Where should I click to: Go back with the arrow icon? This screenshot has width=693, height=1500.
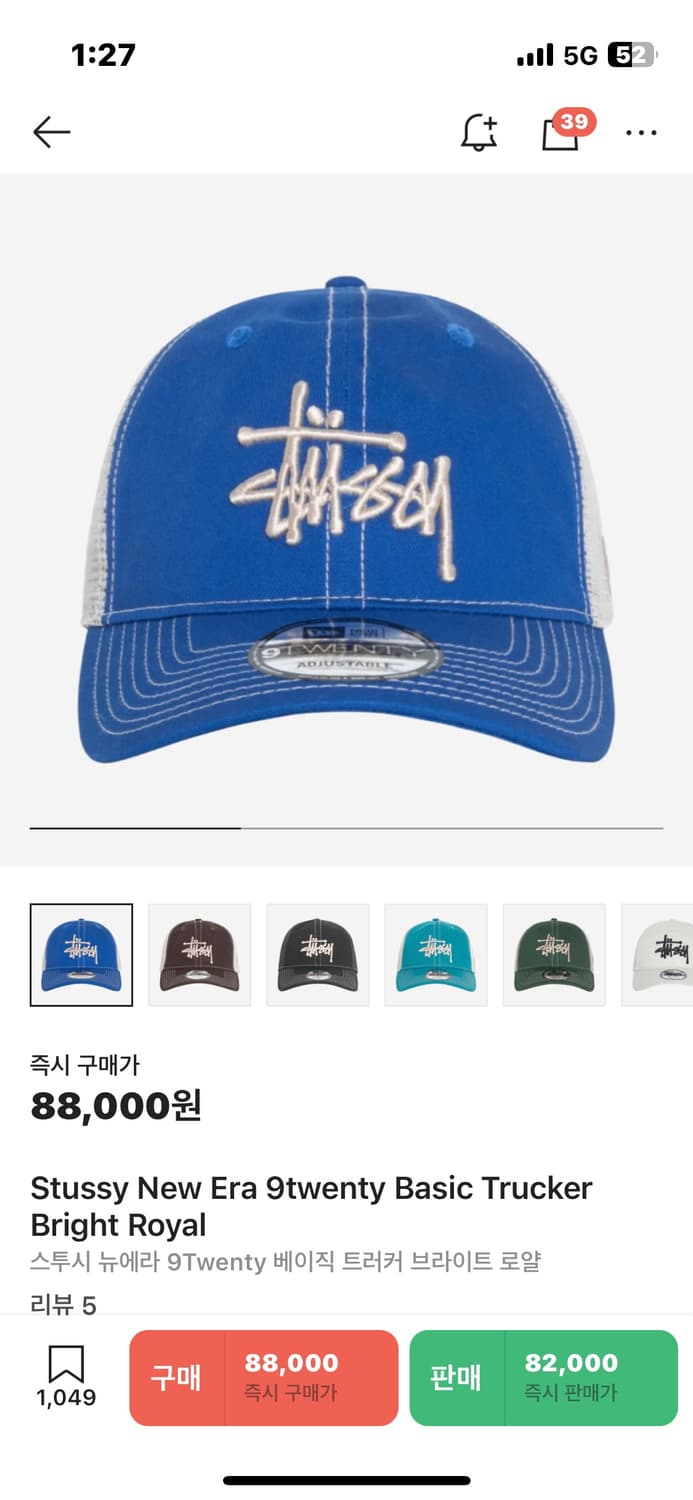51,132
